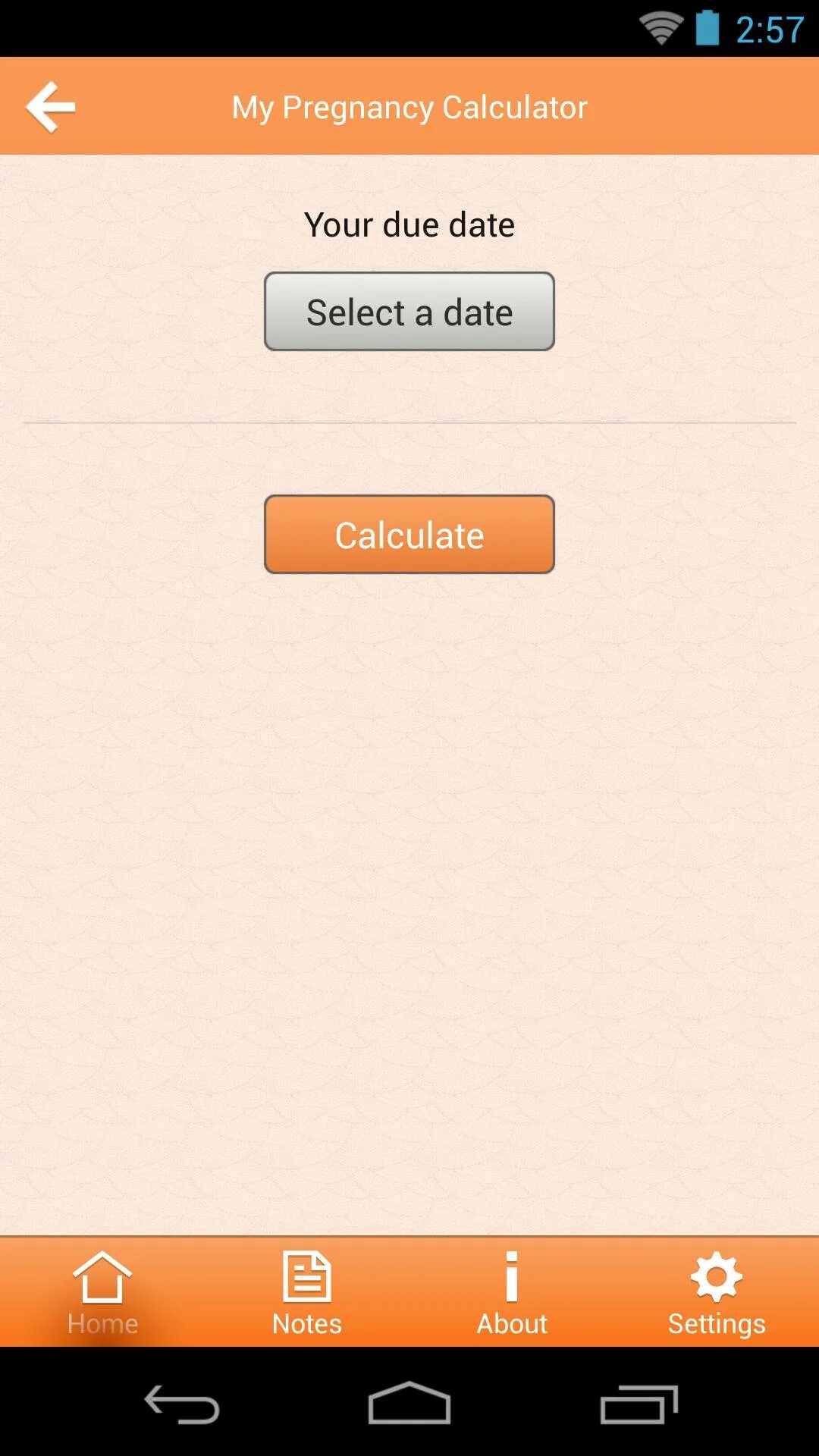Open the system recent apps button
The height and width of the screenshot is (1456, 819).
[639, 1404]
